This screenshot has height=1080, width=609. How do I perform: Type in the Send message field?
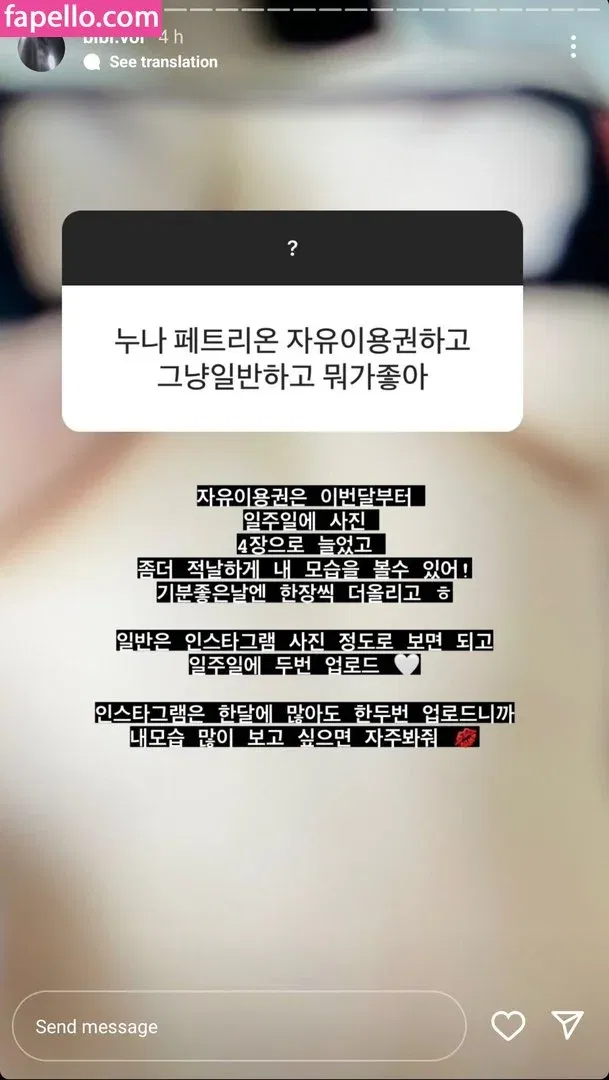click(238, 1026)
